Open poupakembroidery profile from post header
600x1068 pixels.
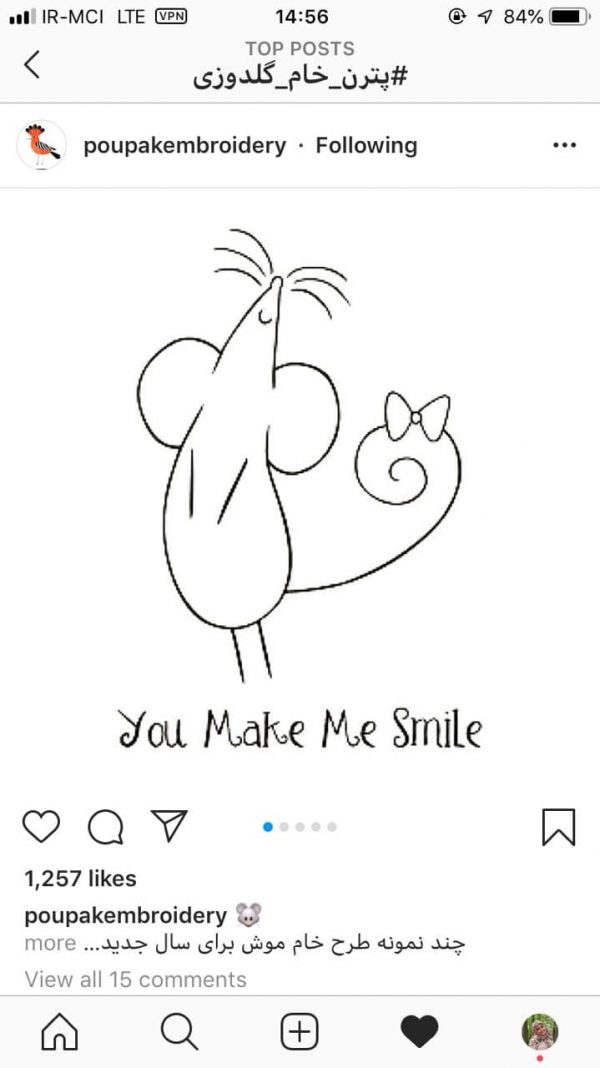tap(185, 145)
